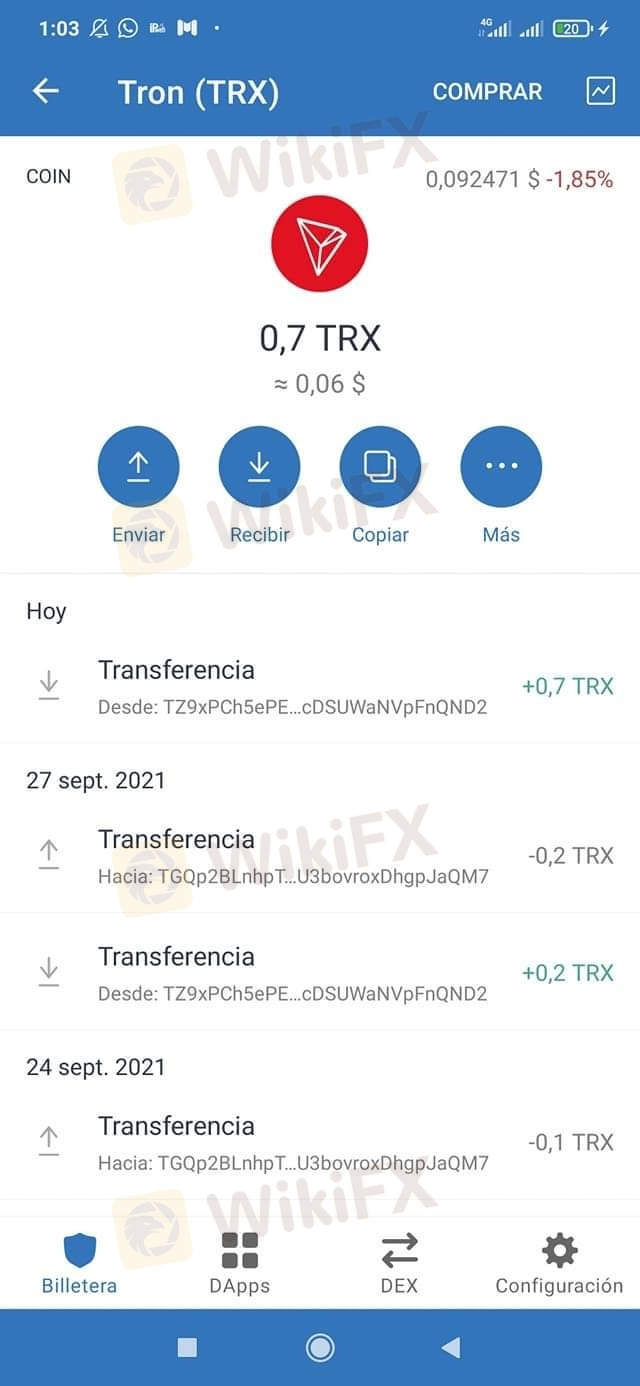640x1386 pixels.
Task: Copy the wallet address with Copiar
Action: [x=380, y=467]
